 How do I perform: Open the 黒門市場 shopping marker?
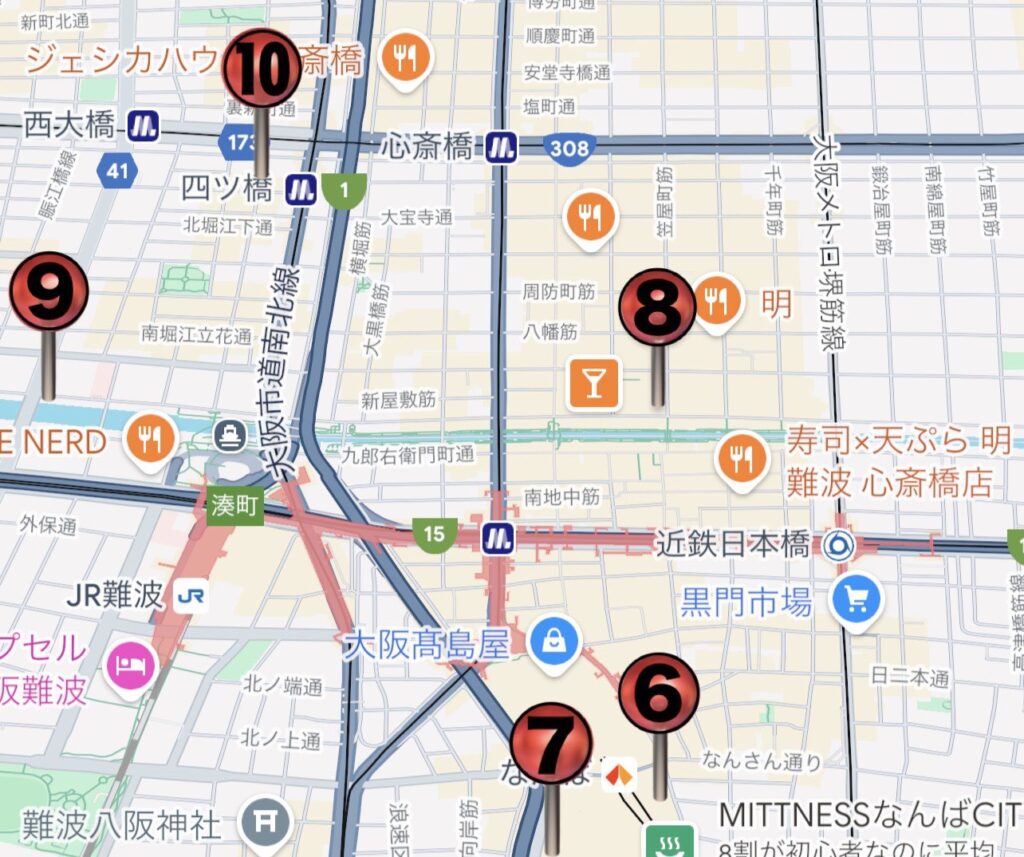click(x=859, y=600)
